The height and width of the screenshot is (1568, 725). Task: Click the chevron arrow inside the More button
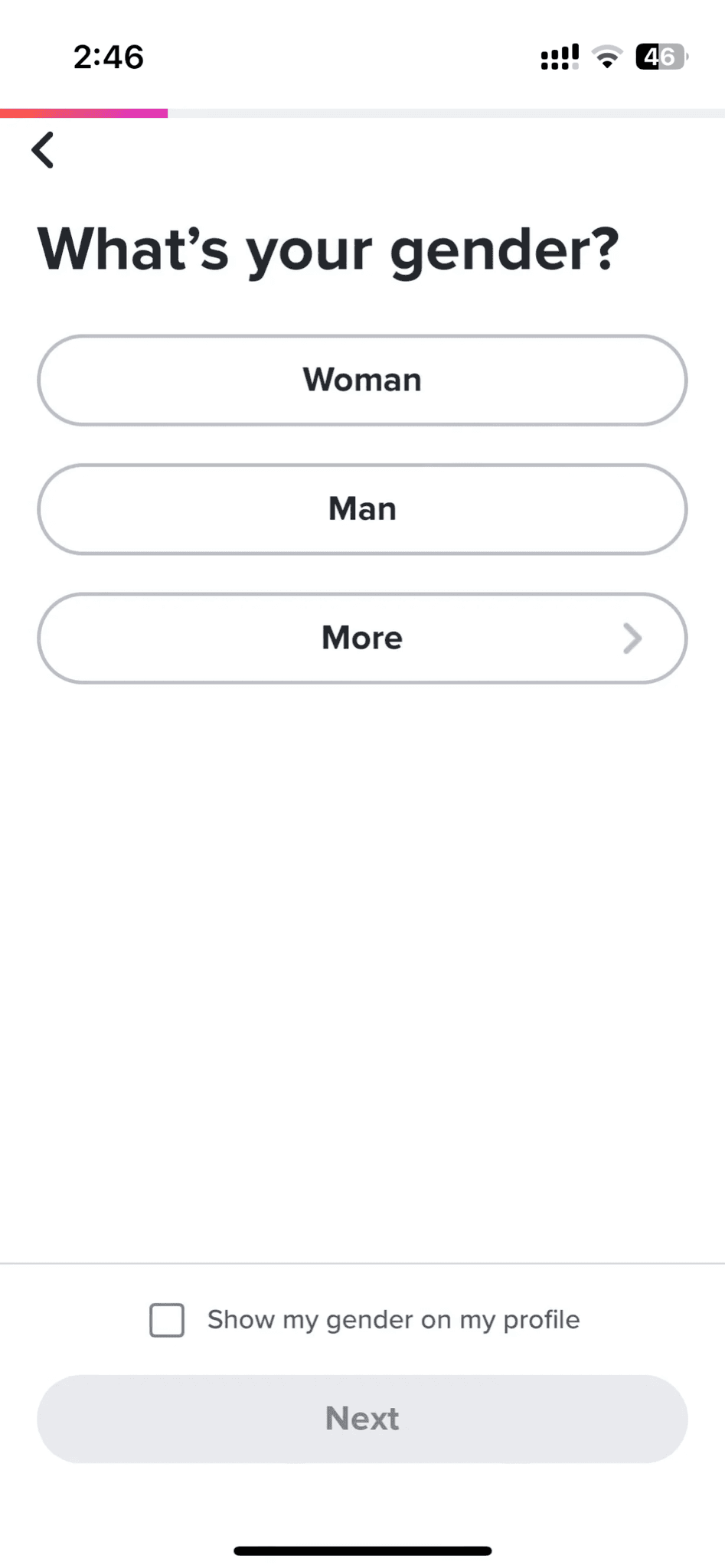pos(632,638)
